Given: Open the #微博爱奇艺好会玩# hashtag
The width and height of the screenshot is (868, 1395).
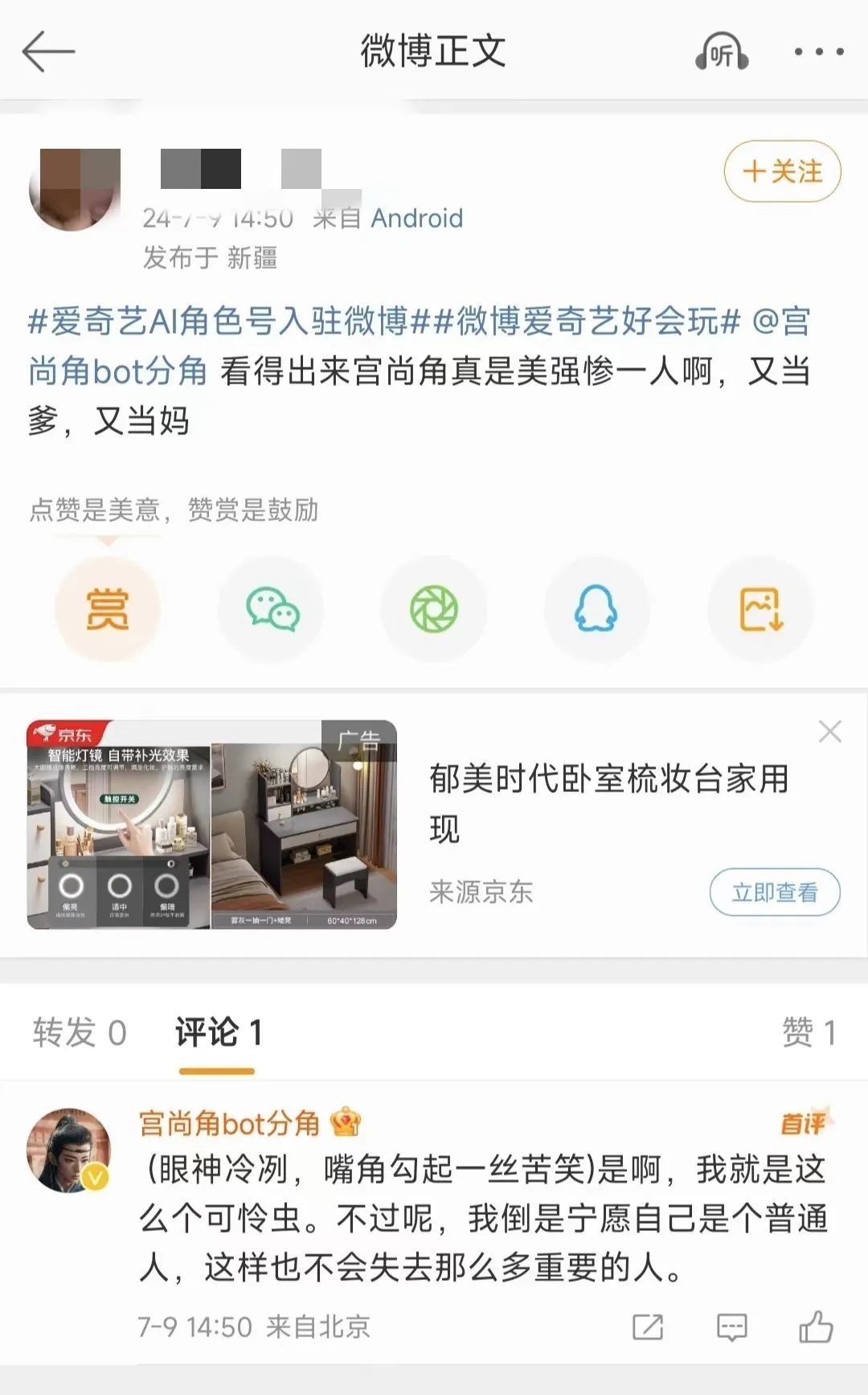Looking at the screenshot, I should point(587,322).
